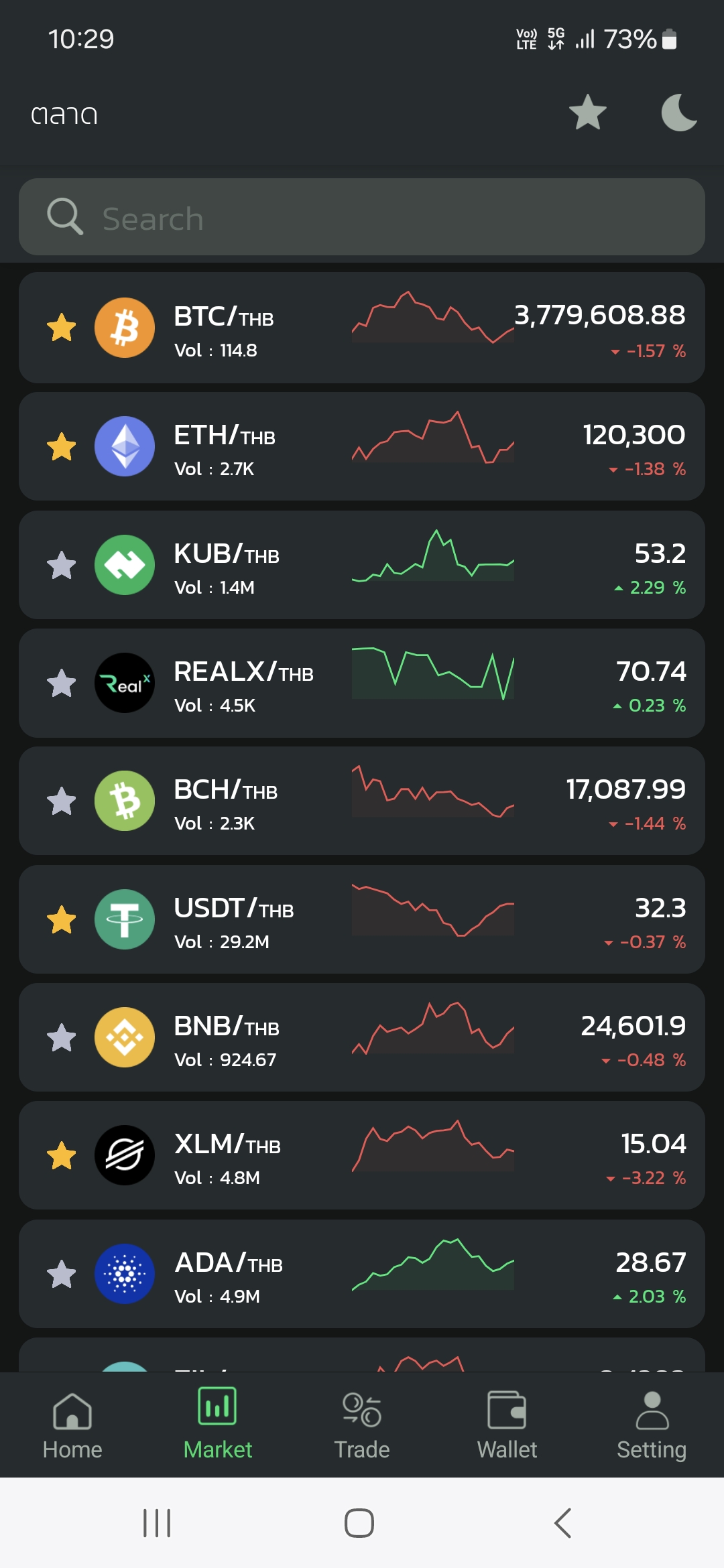The image size is (724, 1568).
Task: Remove XLM/THB from favorites via its star
Action: point(62,1155)
